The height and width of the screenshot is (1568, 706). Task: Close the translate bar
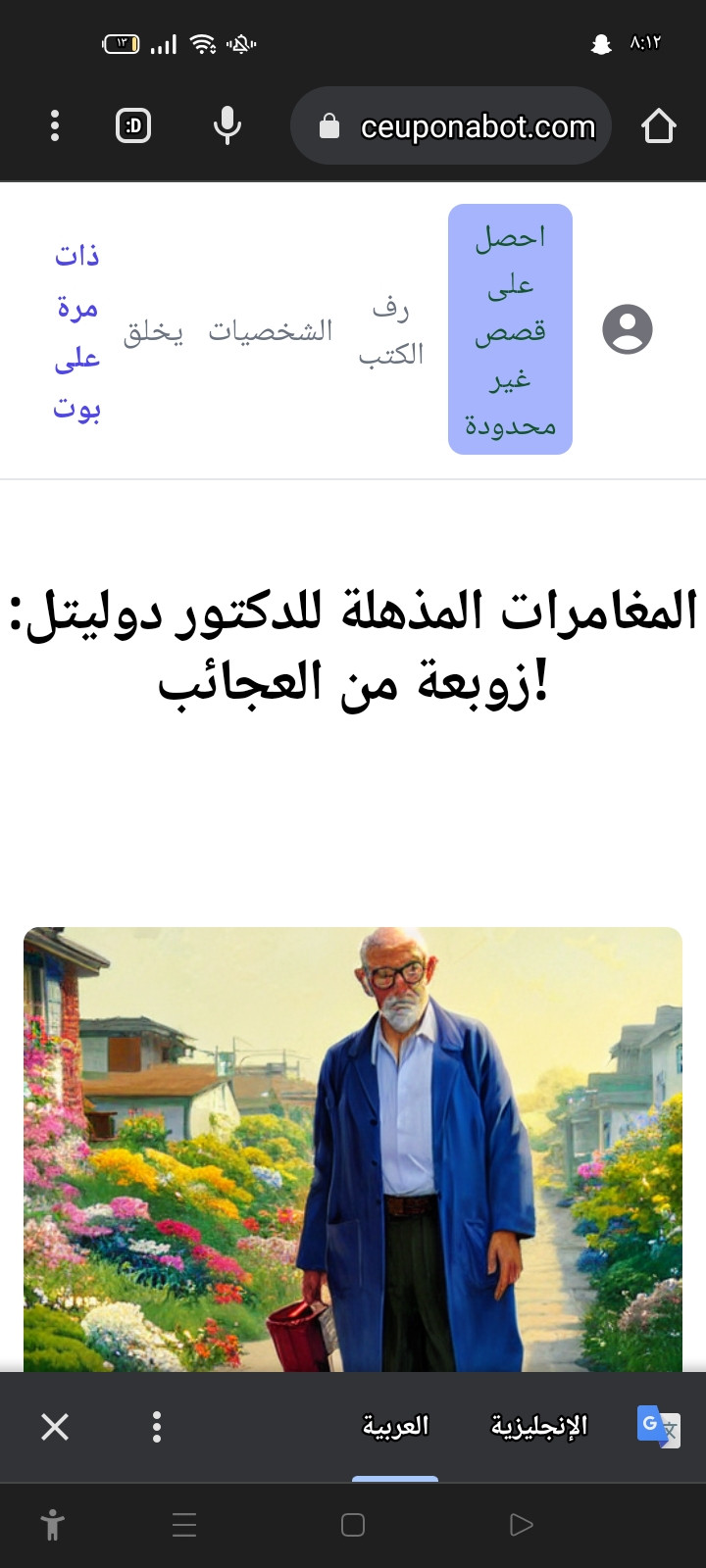(x=55, y=1427)
